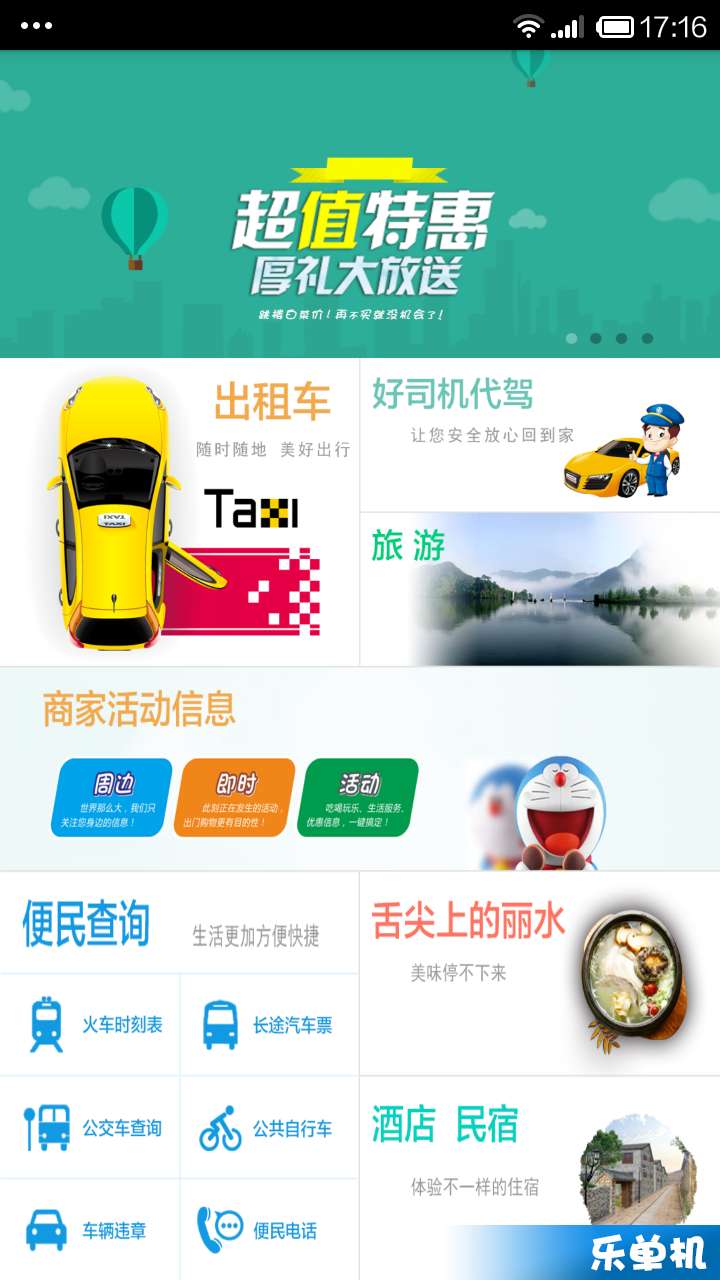The width and height of the screenshot is (720, 1280).
Task: Open the 出租车 taxi tile
Action: click(180, 512)
